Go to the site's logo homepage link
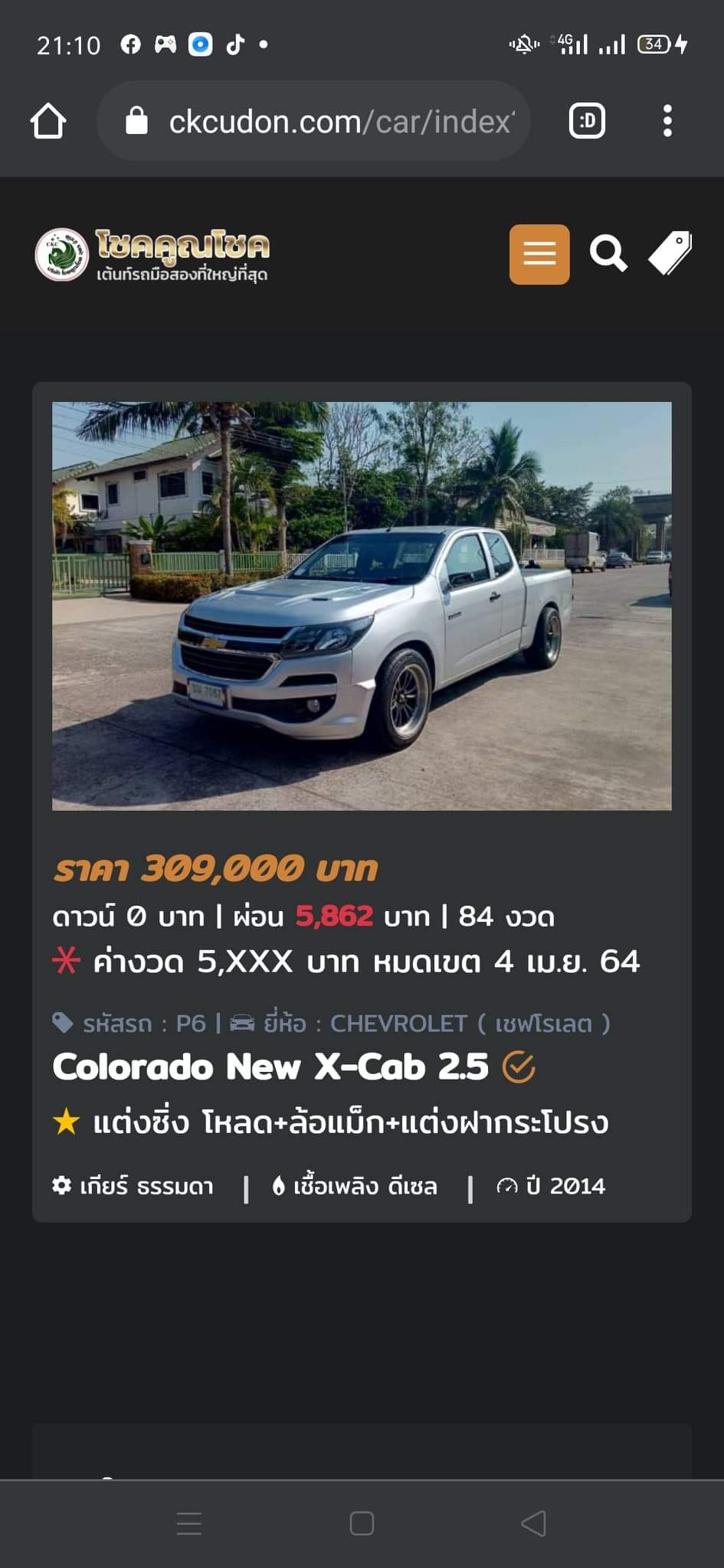 click(x=152, y=254)
